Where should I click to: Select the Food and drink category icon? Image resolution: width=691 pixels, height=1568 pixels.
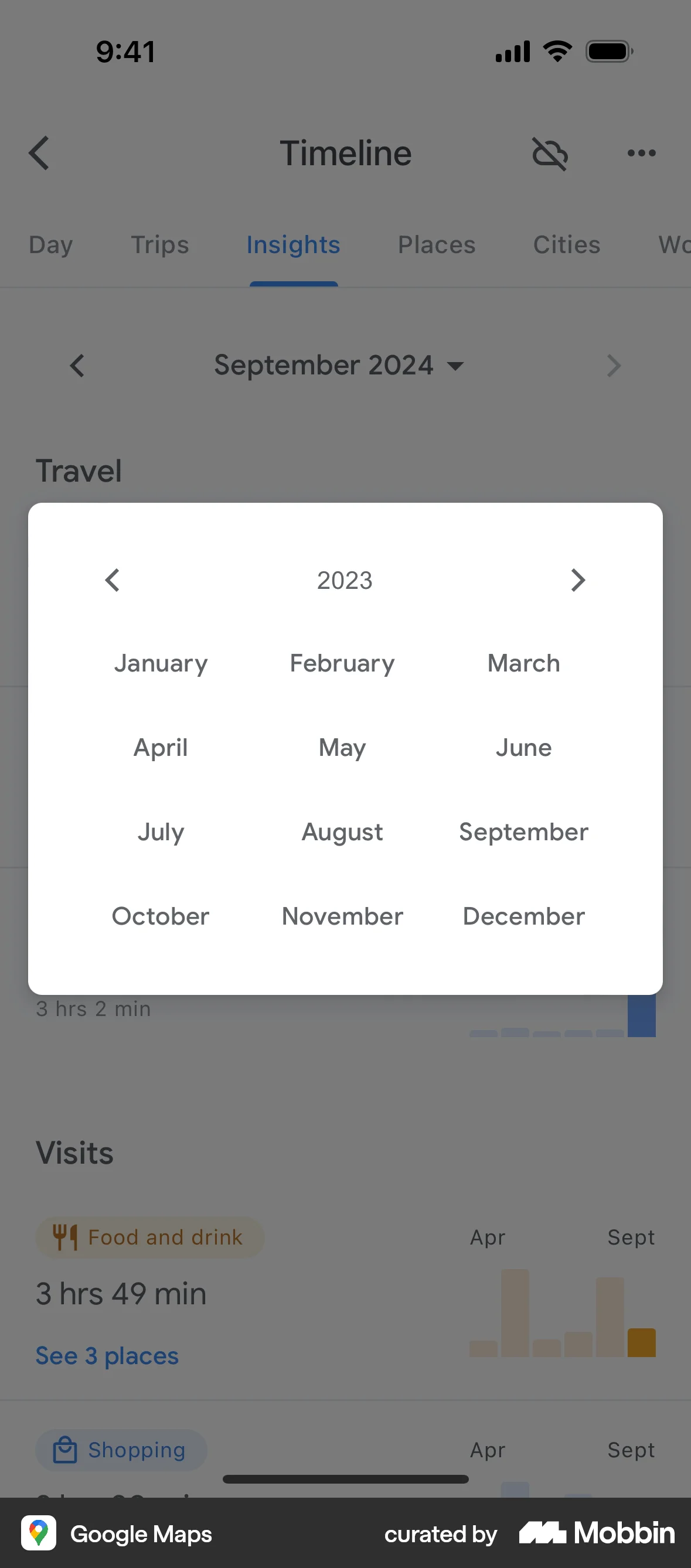[66, 1236]
